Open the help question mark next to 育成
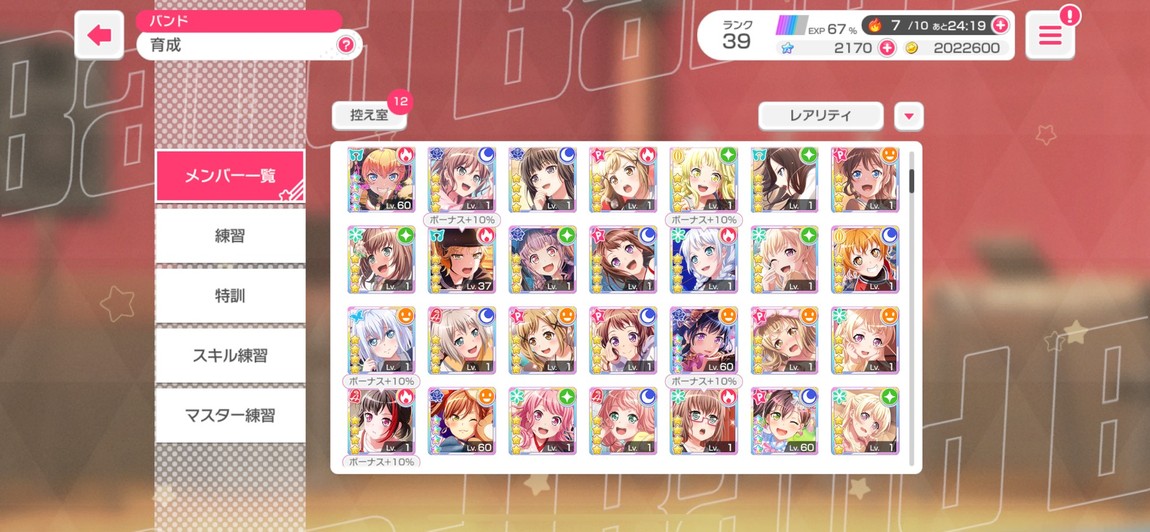The image size is (1150, 532). point(346,45)
